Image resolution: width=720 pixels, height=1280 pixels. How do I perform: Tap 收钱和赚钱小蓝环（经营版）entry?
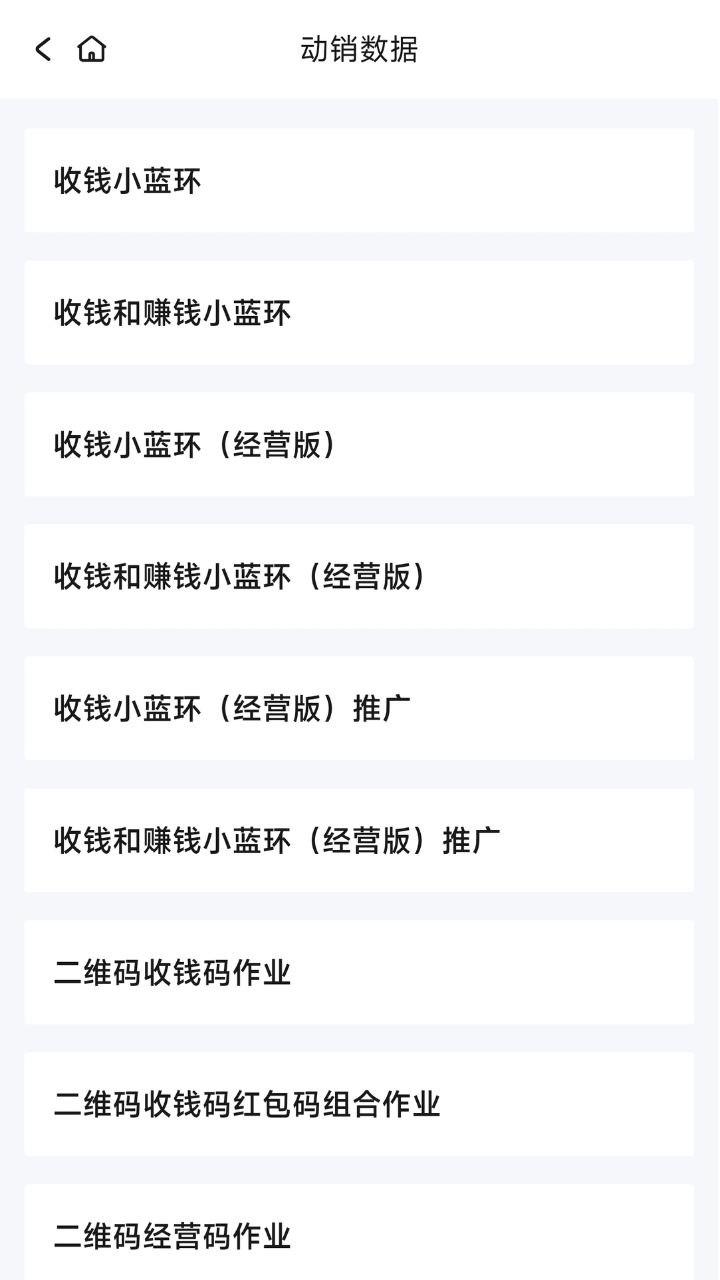click(360, 576)
